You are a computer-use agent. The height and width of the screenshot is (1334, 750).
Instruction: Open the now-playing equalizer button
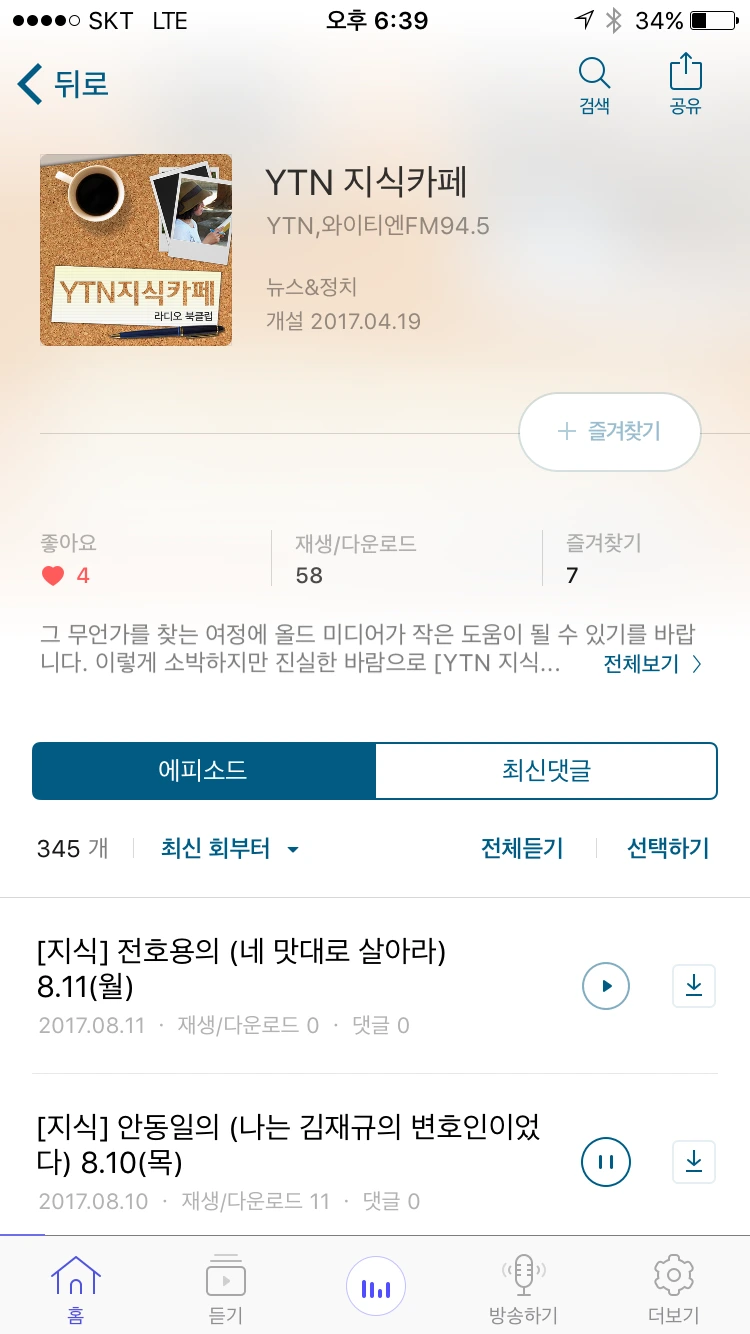(376, 1286)
